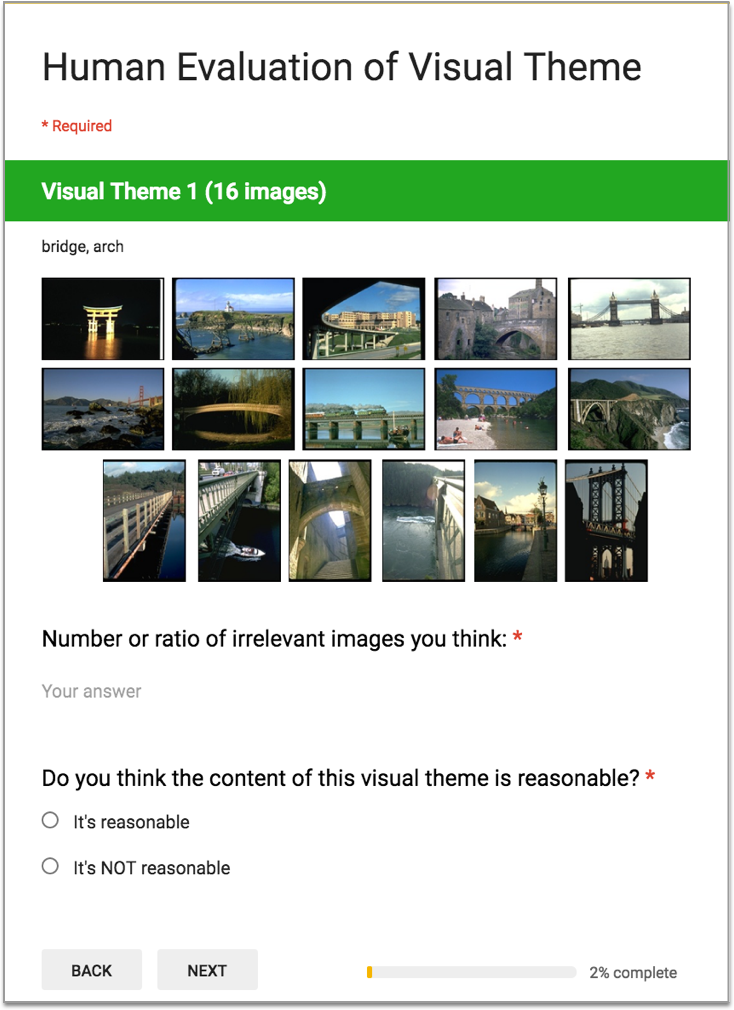Return to the previous page with BACK

92,970
